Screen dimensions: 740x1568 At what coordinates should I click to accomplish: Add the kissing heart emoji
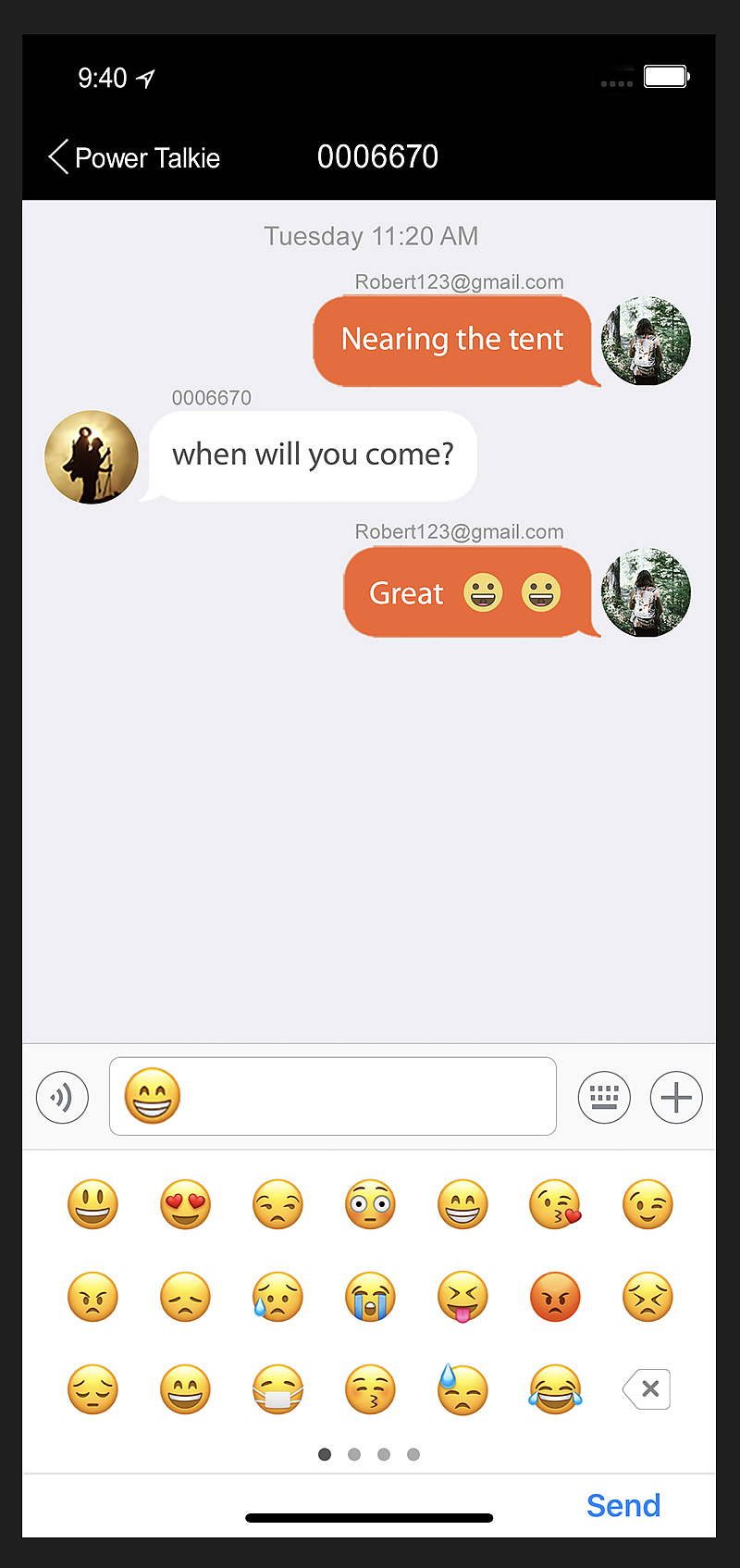coord(555,1204)
